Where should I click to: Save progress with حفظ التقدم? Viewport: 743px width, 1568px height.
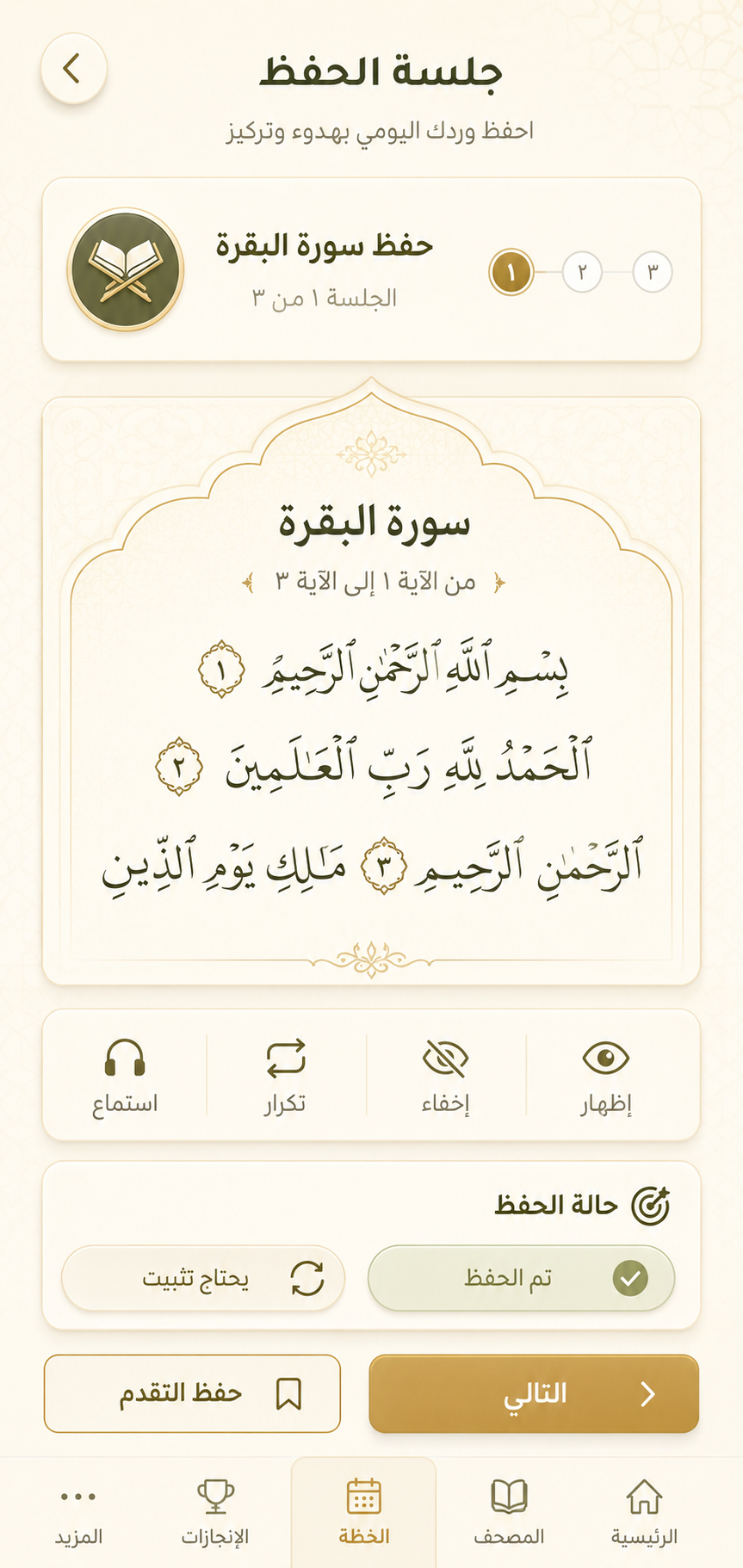192,1393
